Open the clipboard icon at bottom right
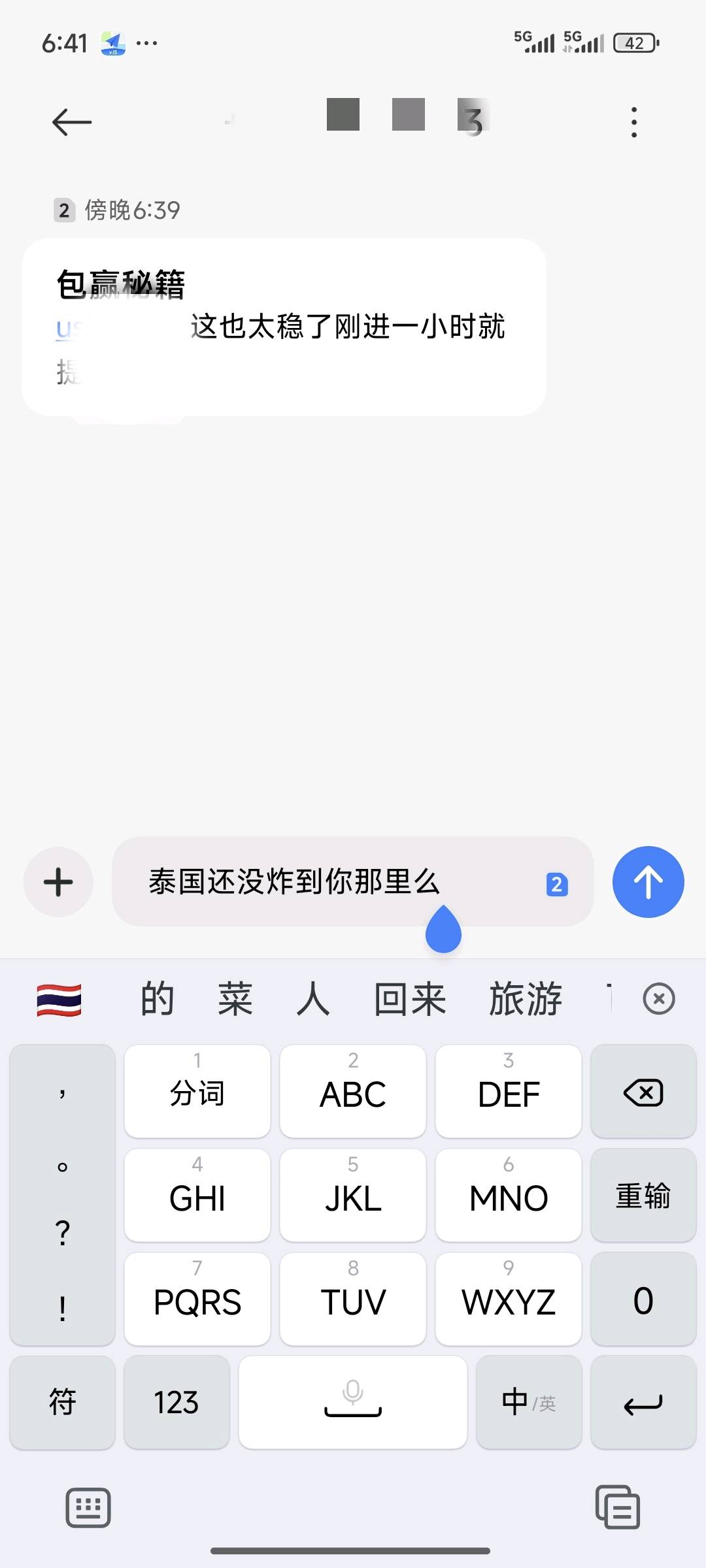 coord(617,1509)
